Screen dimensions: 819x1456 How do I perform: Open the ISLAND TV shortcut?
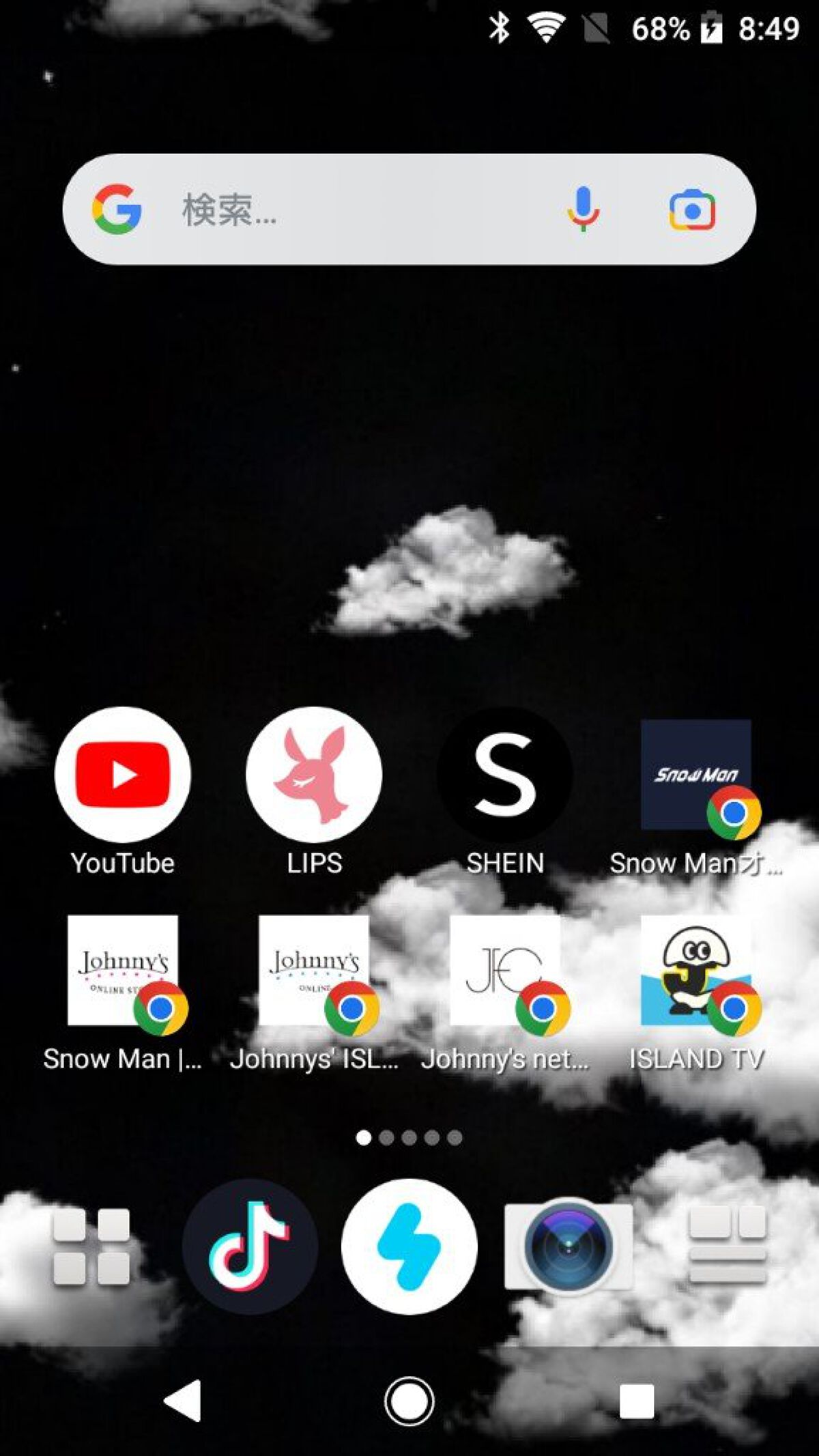(x=696, y=971)
